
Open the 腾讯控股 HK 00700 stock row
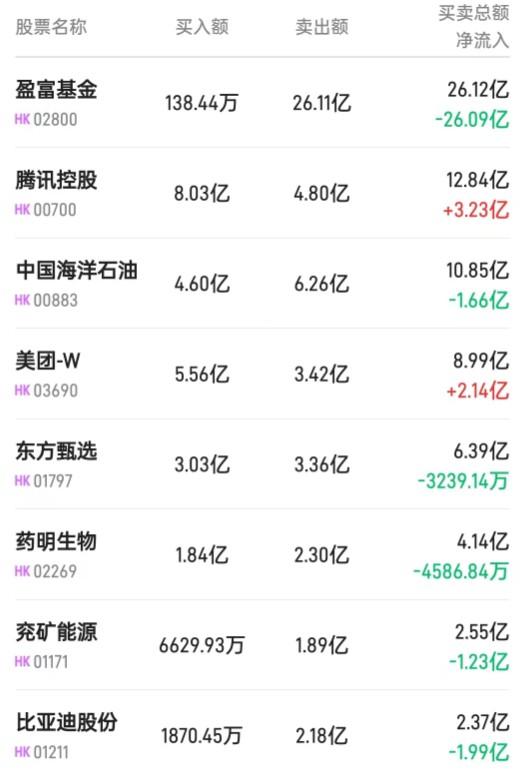[x=263, y=193]
